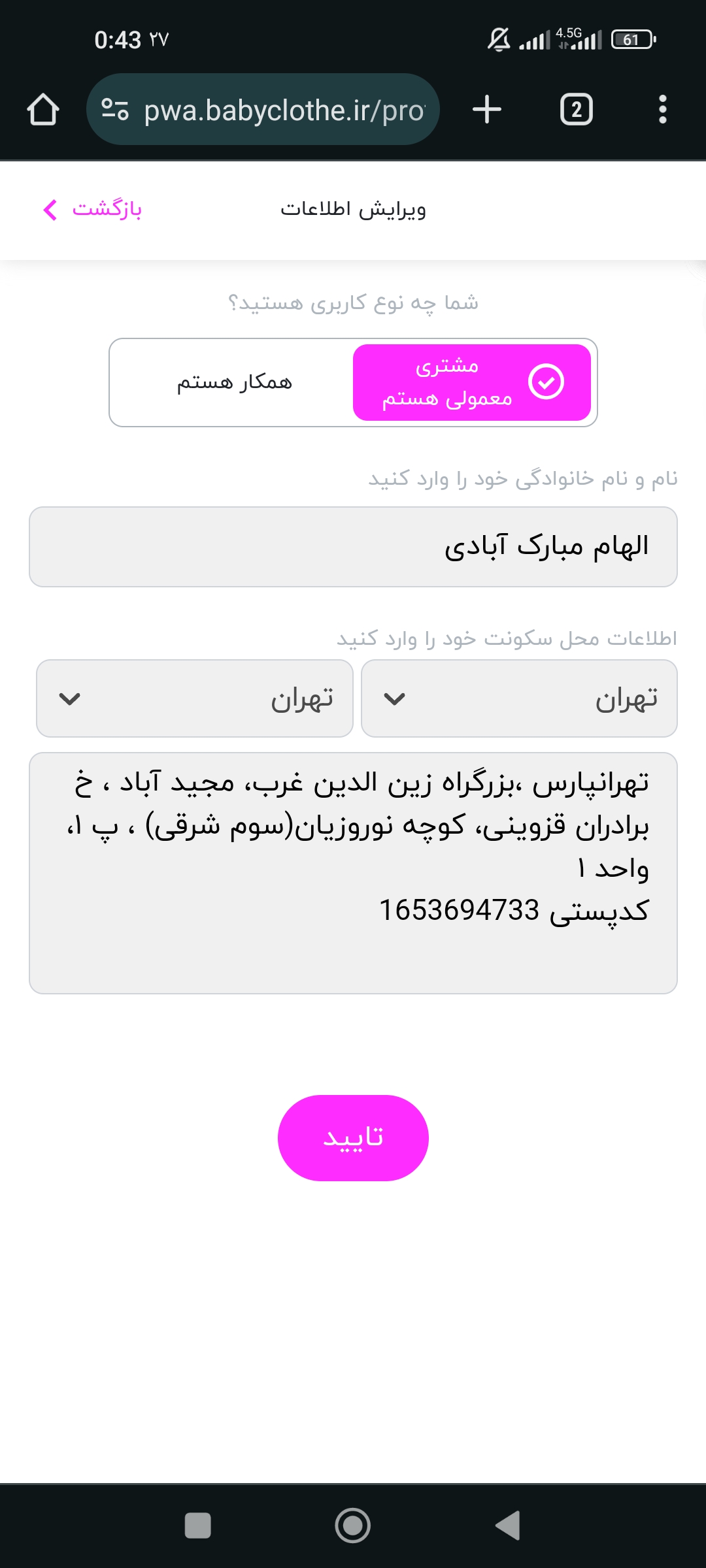Open a new browser tab with plus icon

point(487,109)
